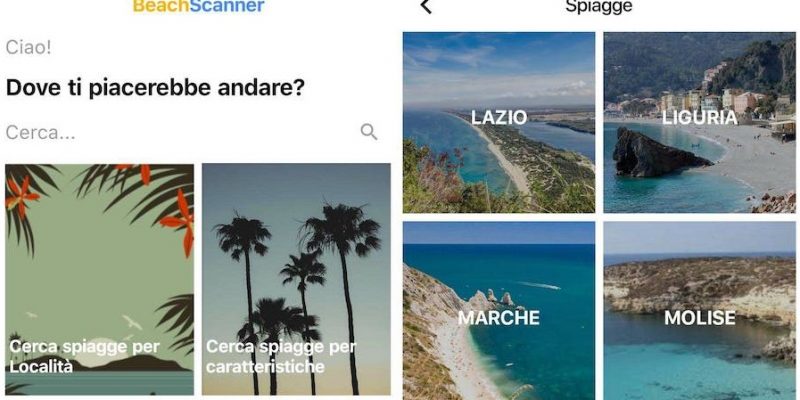Select the Liguria beaches tile
Screen dimensions: 800x400
[699, 122]
